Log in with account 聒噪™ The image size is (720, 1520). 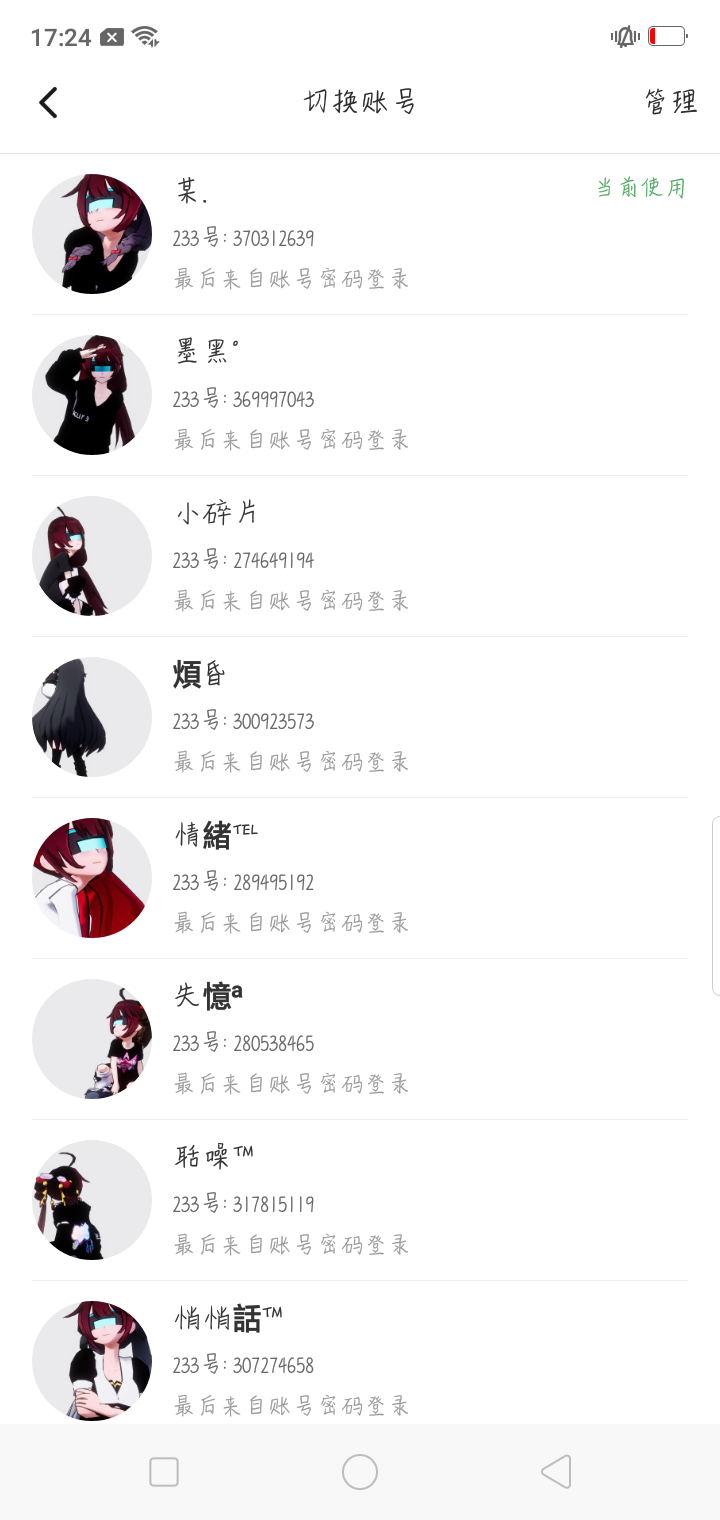tap(360, 1200)
